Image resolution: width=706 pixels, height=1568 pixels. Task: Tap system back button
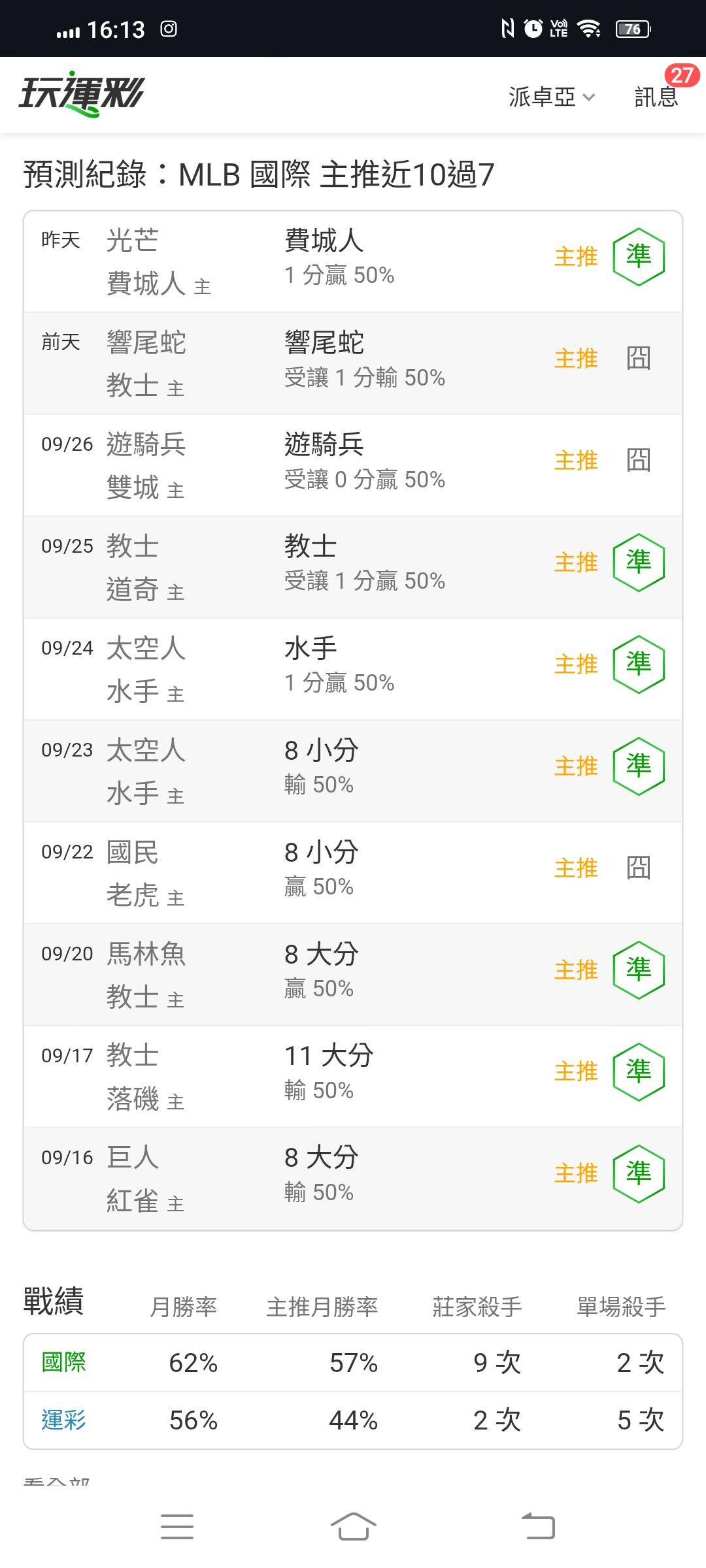pos(538,1527)
